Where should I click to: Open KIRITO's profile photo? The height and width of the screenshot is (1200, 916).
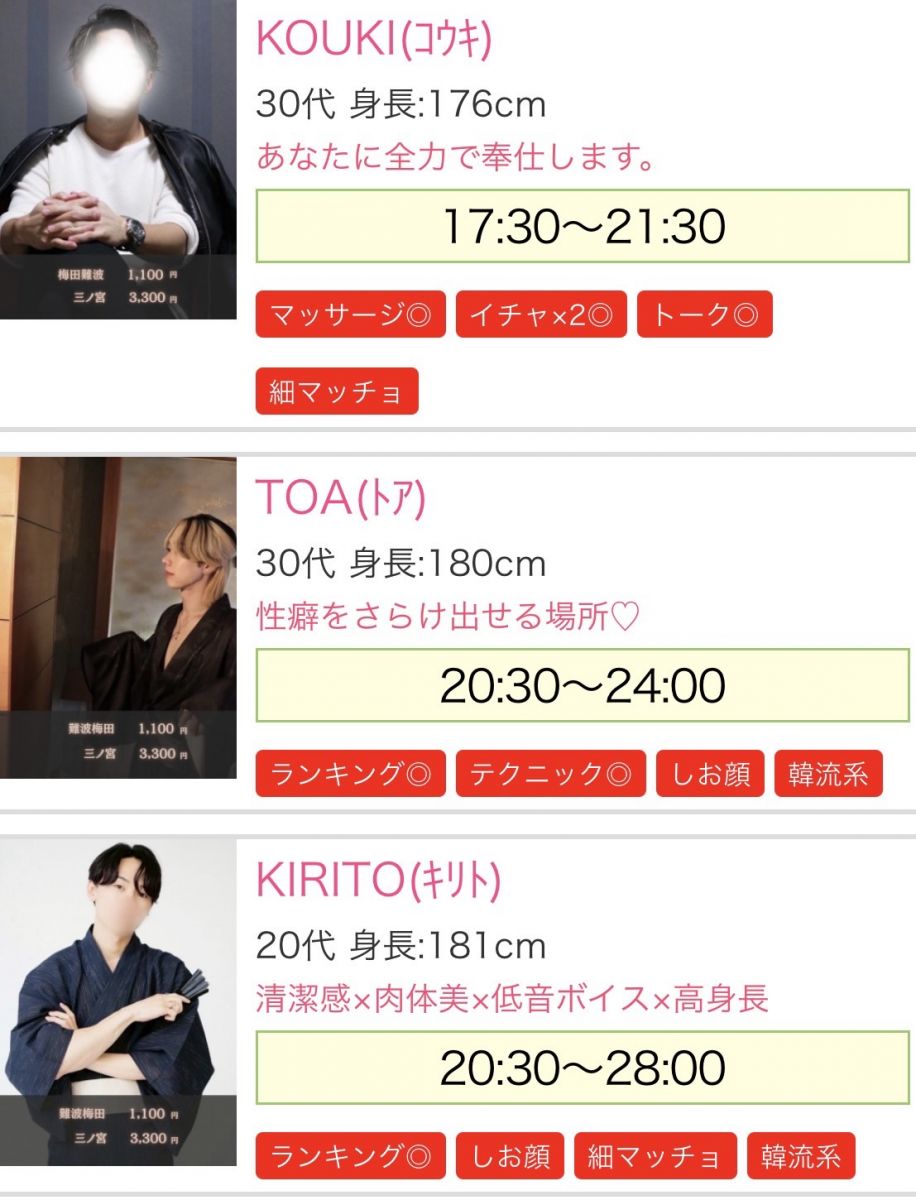coord(118,1003)
